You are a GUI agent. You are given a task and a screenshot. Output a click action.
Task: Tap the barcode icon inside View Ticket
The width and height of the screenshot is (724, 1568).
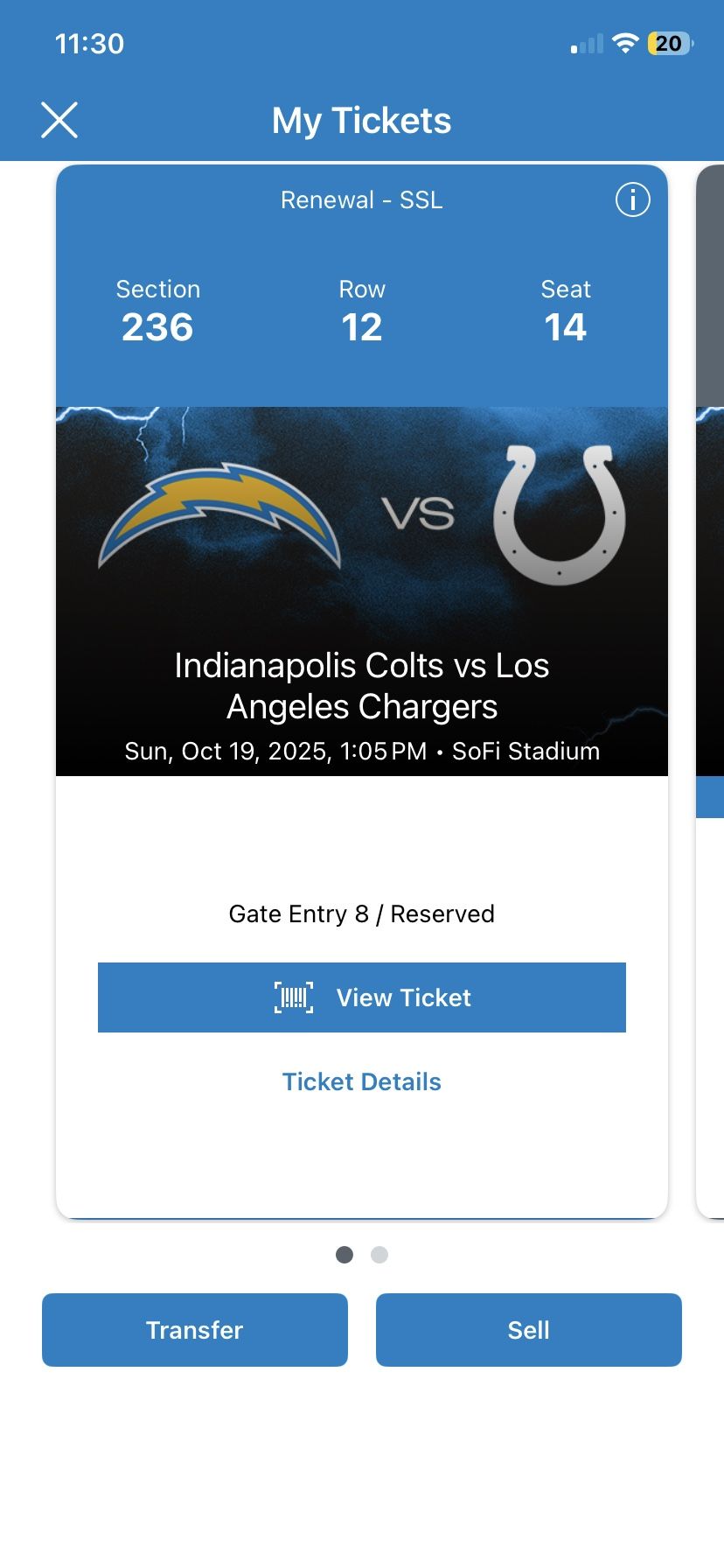[x=295, y=997]
